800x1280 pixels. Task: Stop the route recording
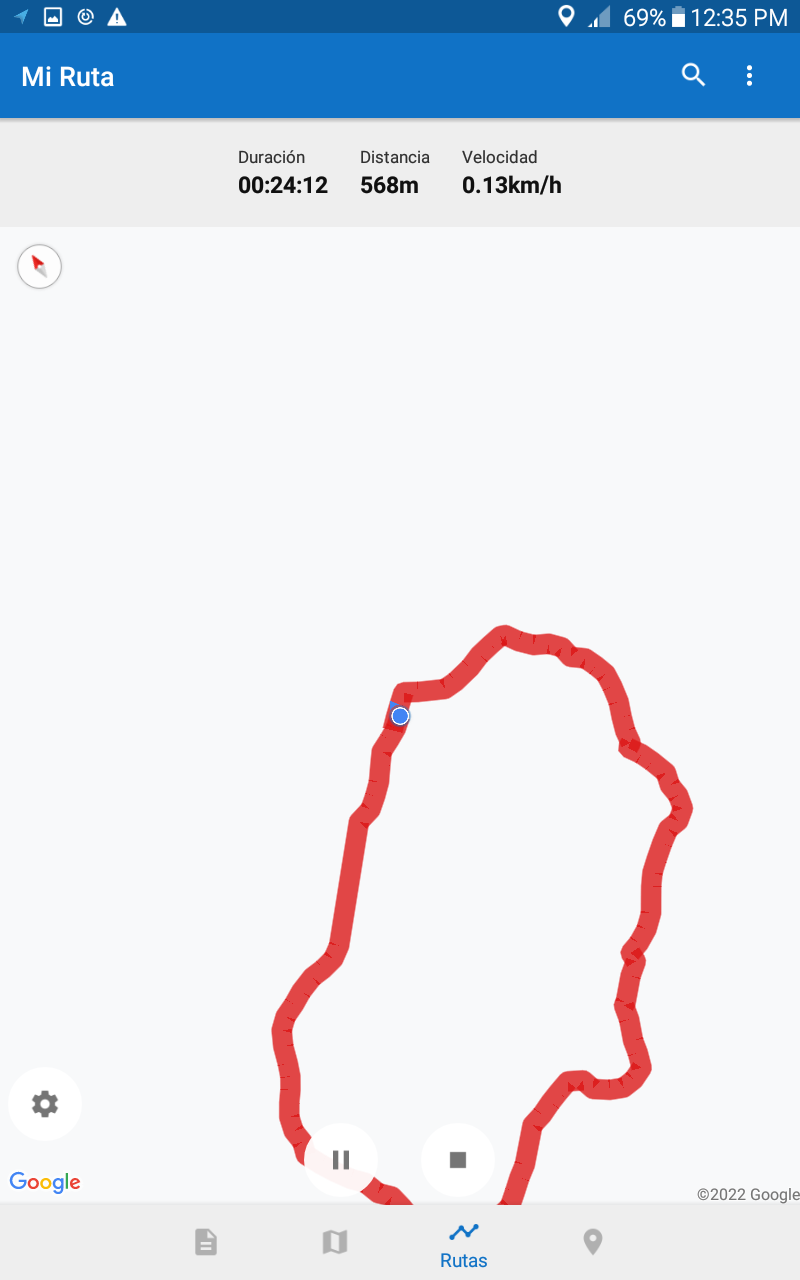click(458, 1160)
